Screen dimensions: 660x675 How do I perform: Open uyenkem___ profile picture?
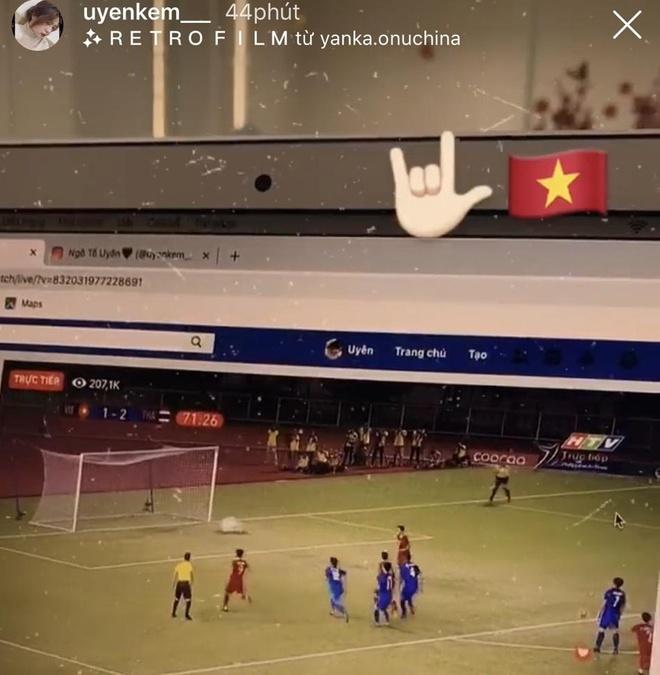(37, 25)
